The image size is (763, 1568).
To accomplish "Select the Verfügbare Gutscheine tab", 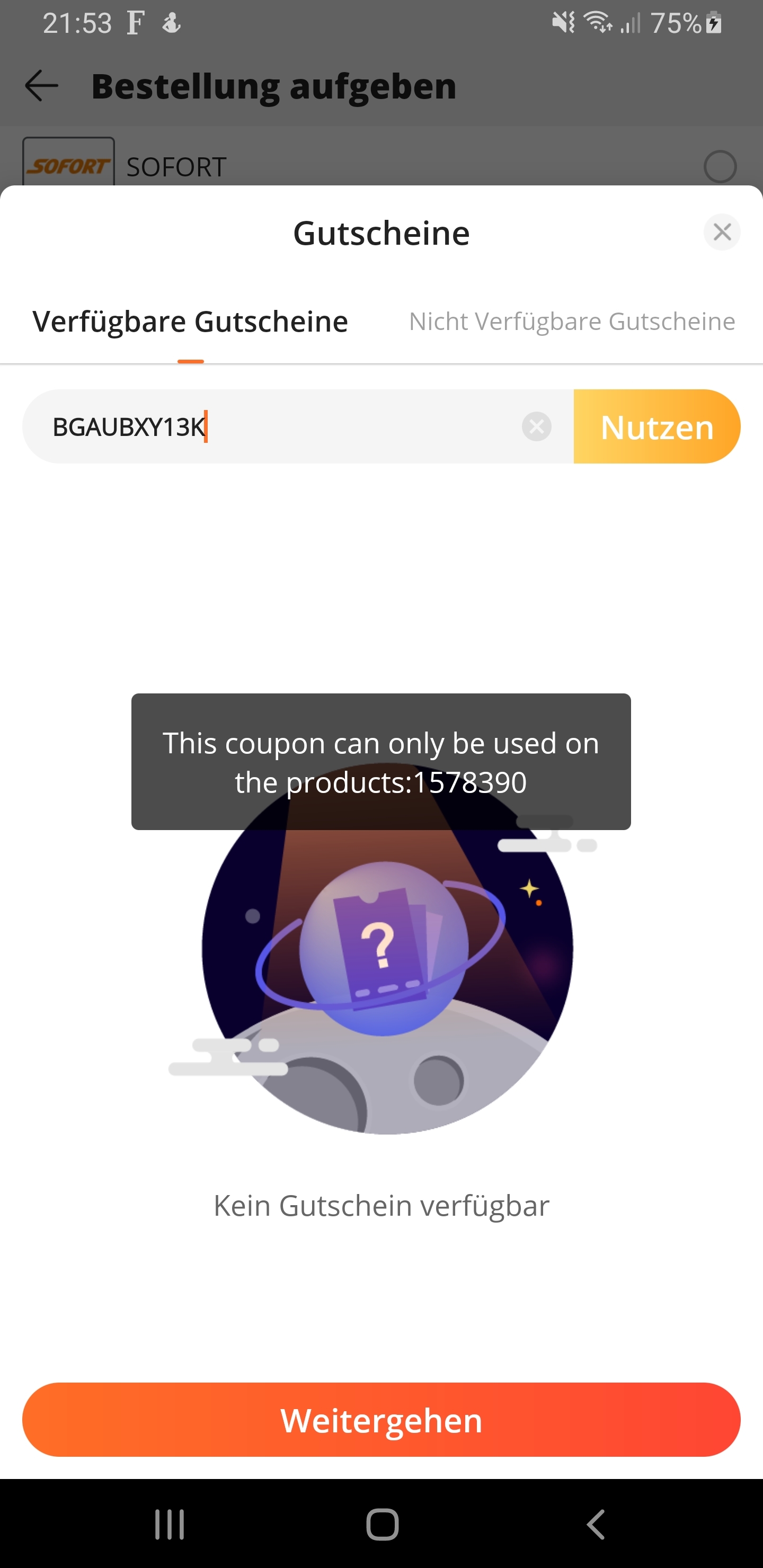I will click(x=190, y=322).
